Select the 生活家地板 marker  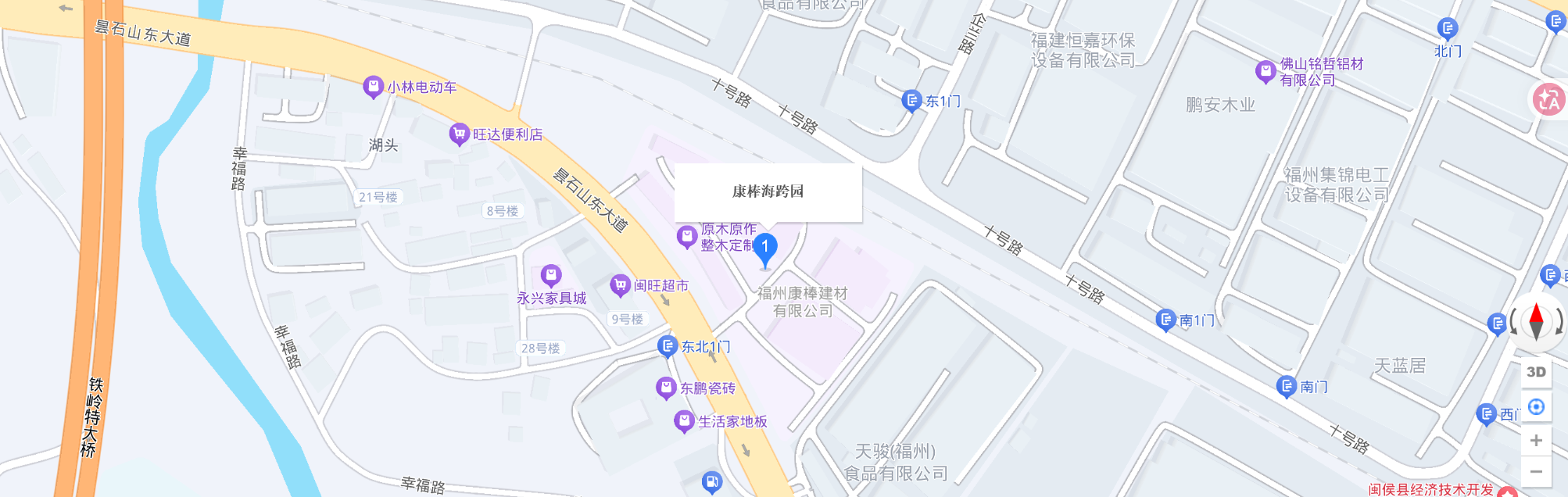coord(684,421)
